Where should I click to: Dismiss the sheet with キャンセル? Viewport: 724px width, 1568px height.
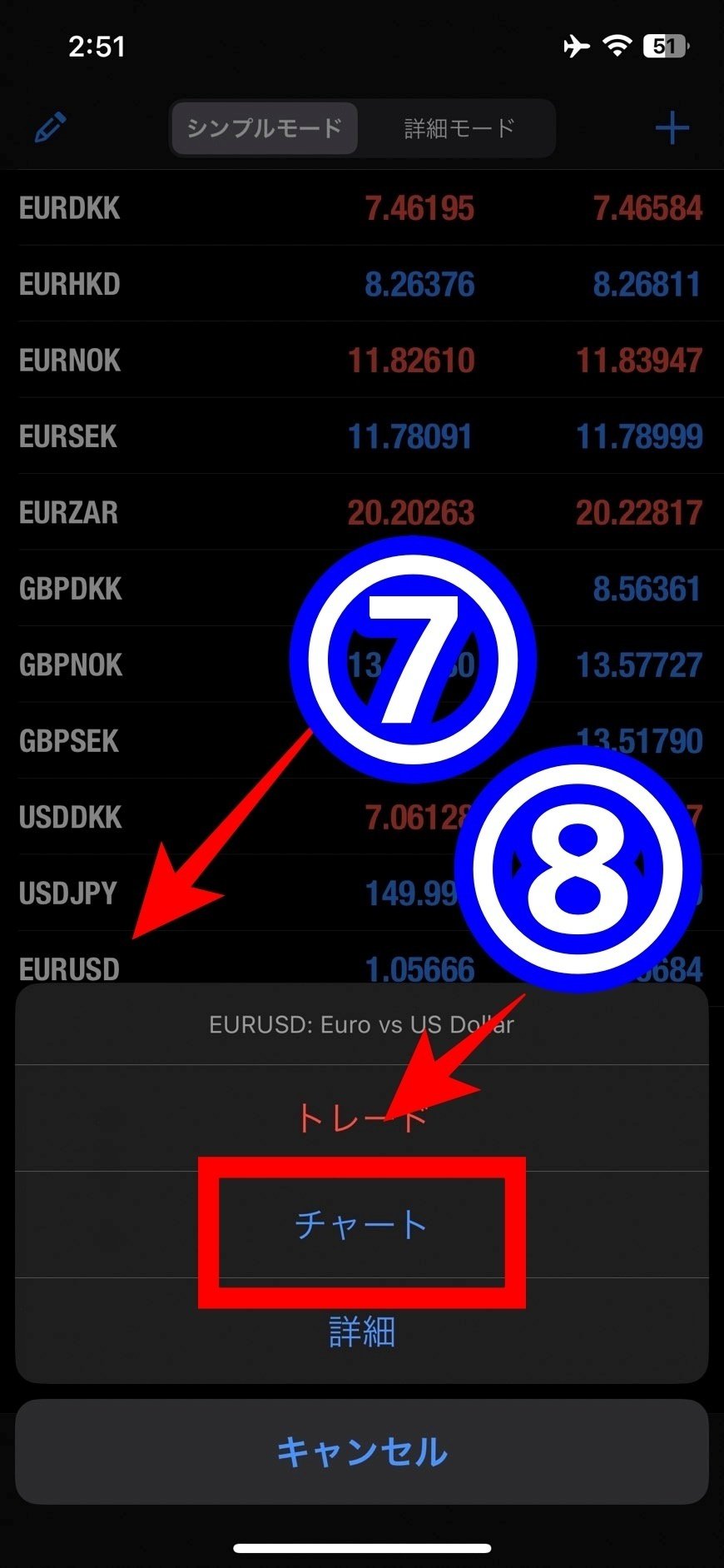coord(362,1452)
